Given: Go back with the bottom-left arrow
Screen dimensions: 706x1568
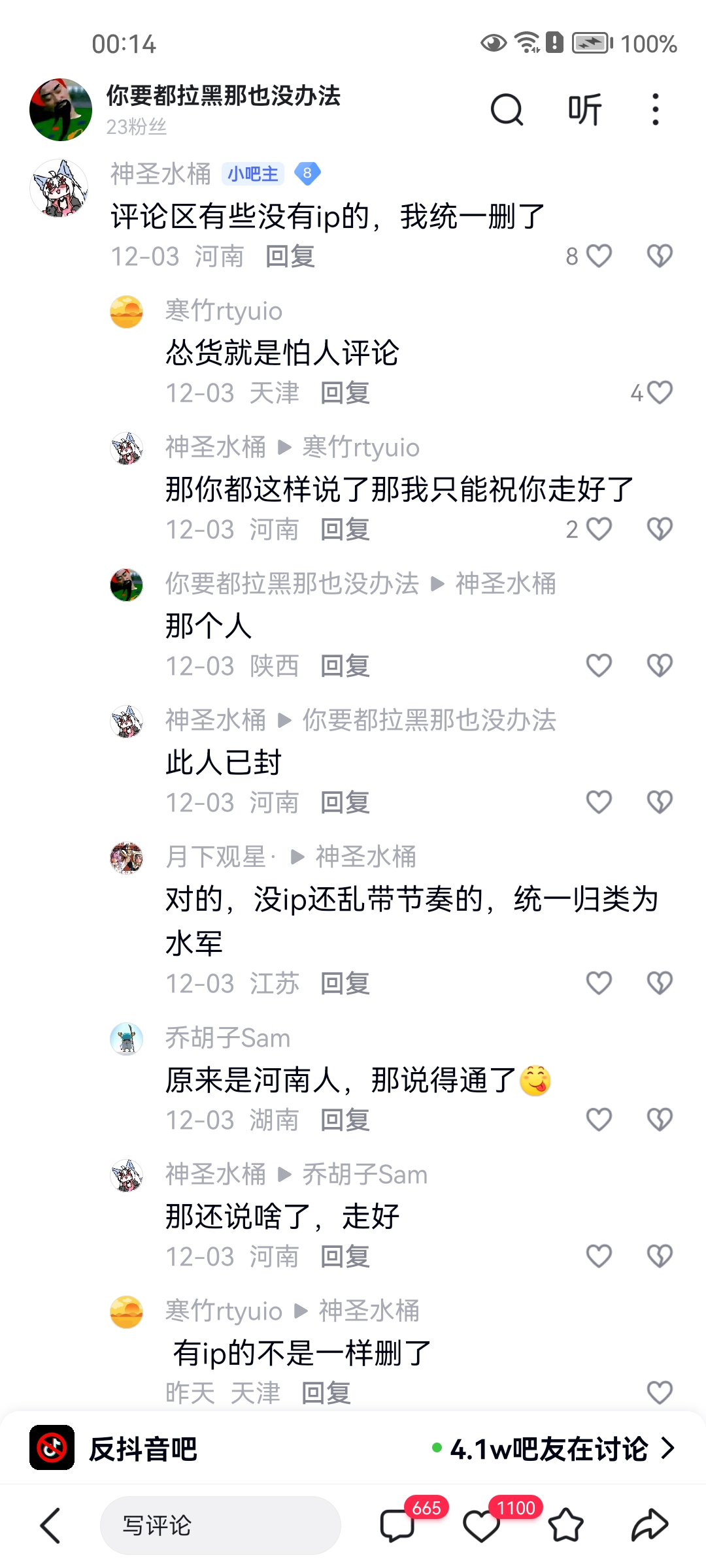Looking at the screenshot, I should click(x=50, y=1526).
